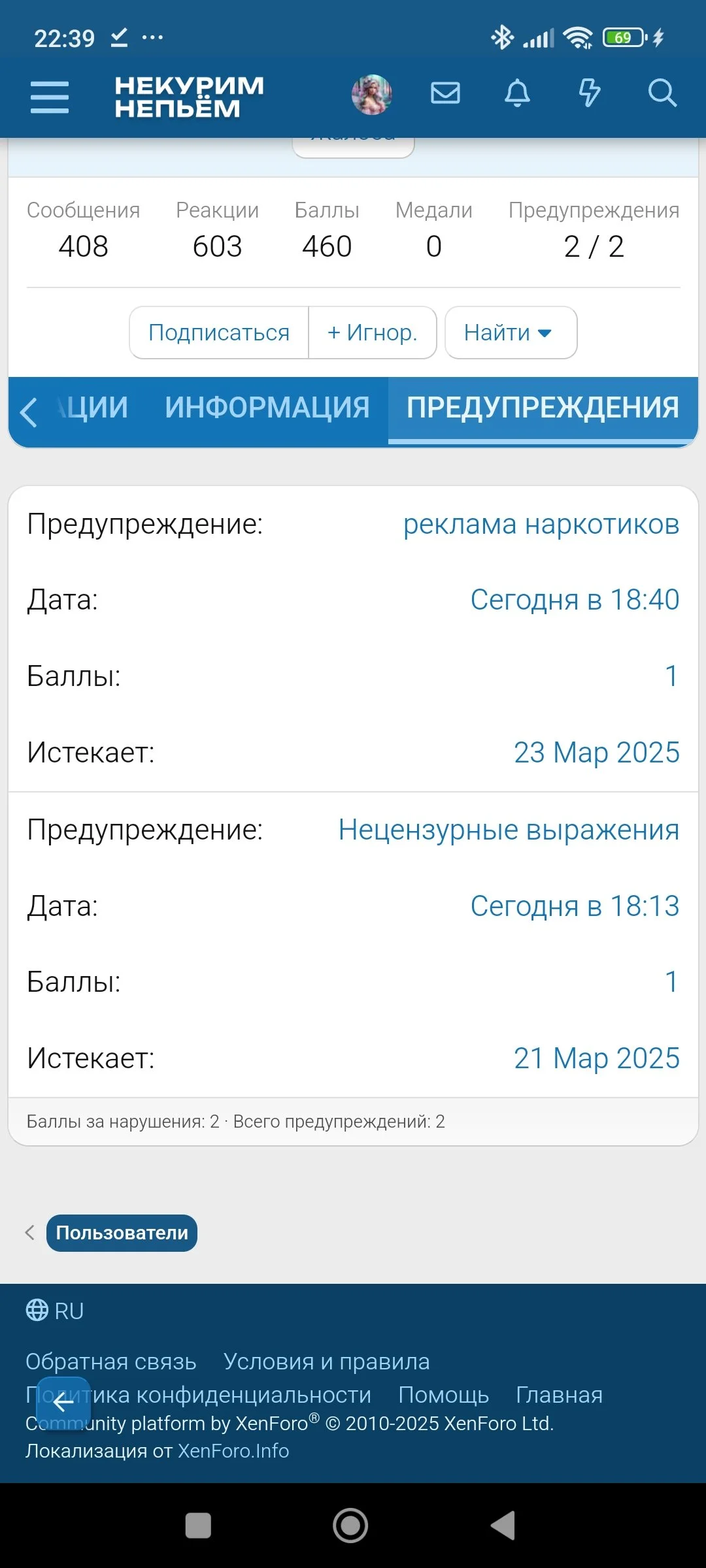Open private messages via envelope icon

(445, 93)
